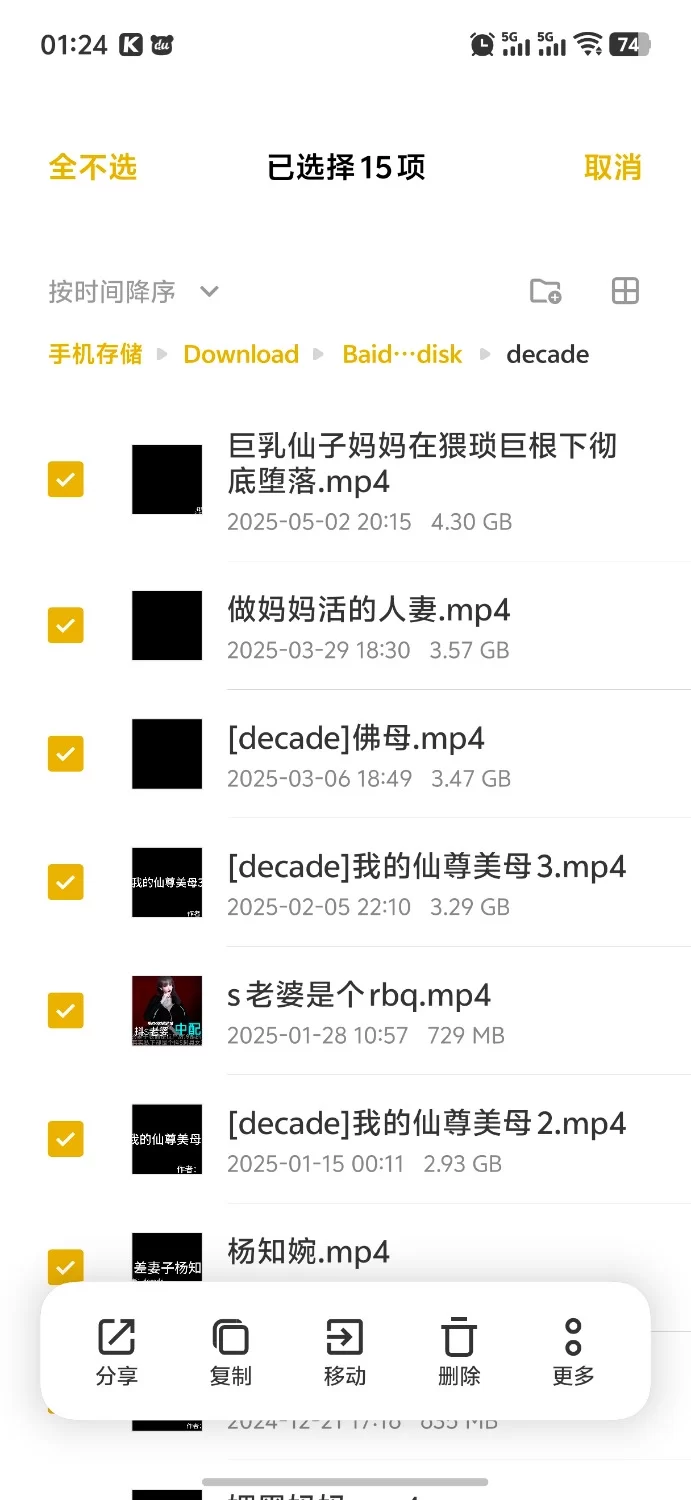The width and height of the screenshot is (691, 1500).
Task: Tap the [decade]我的仙尊美母2.mp4 file row
Action: (x=427, y=1140)
